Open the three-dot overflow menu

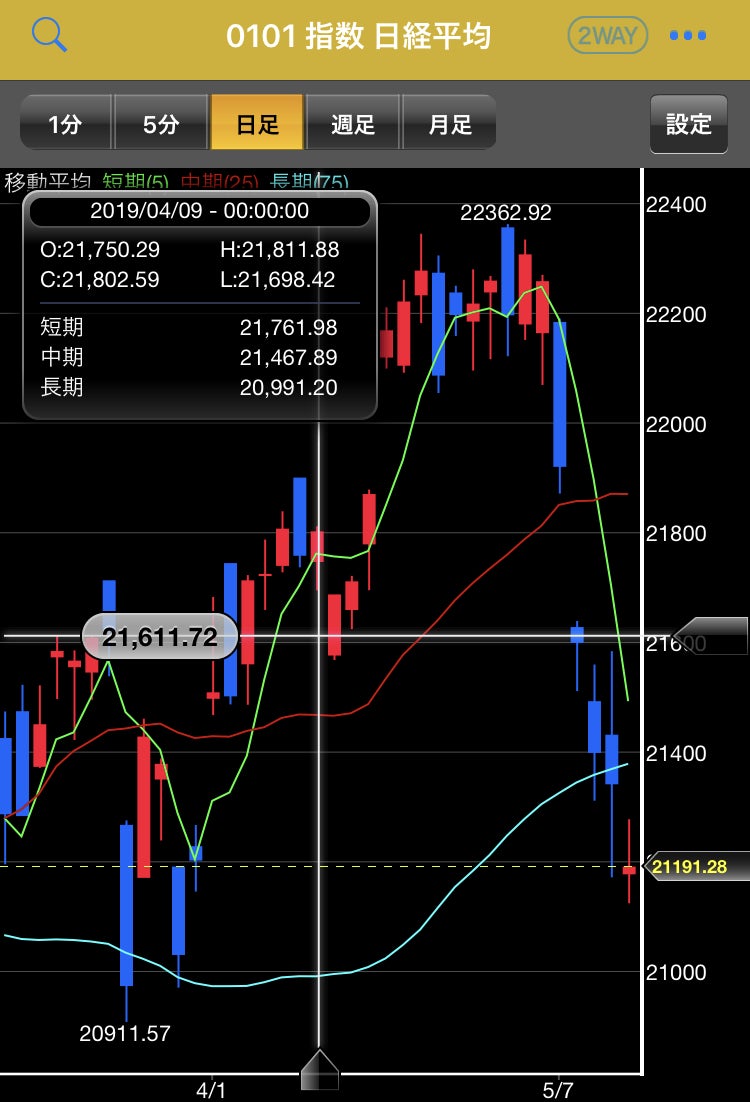688,37
